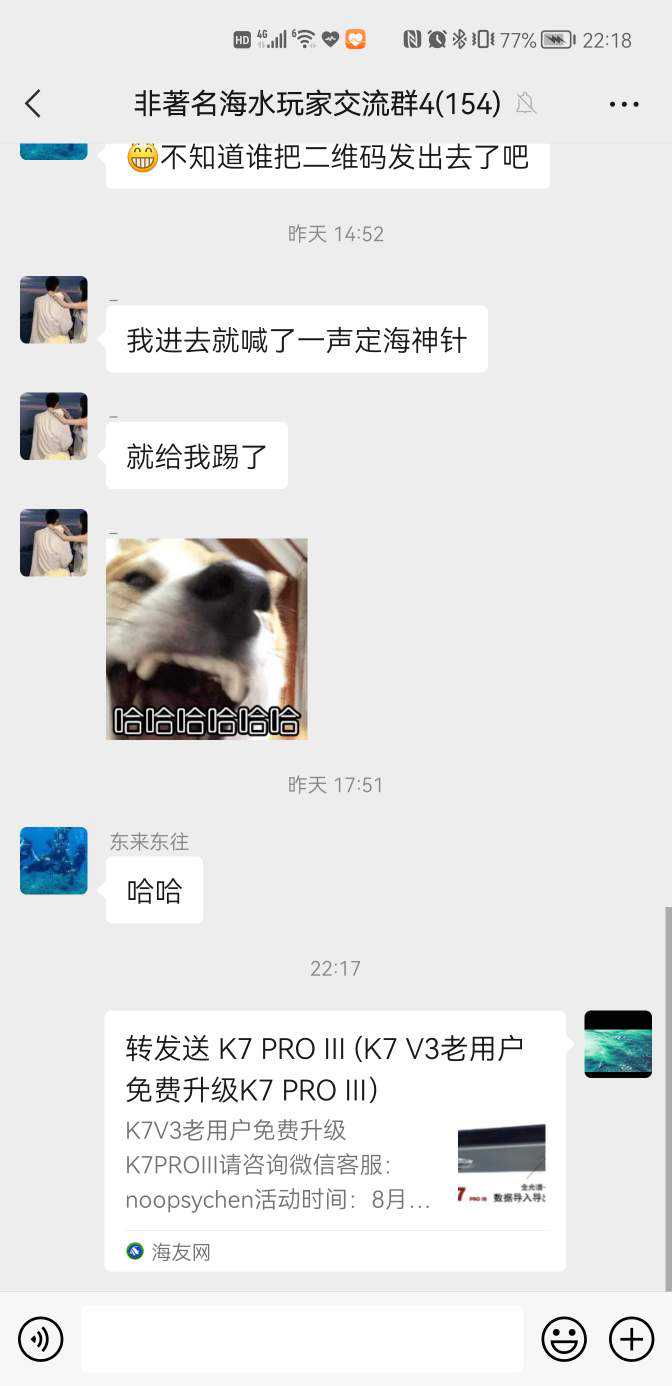This screenshot has width=672, height=1386.
Task: Open the plus attachments menu
Action: coord(631,1338)
